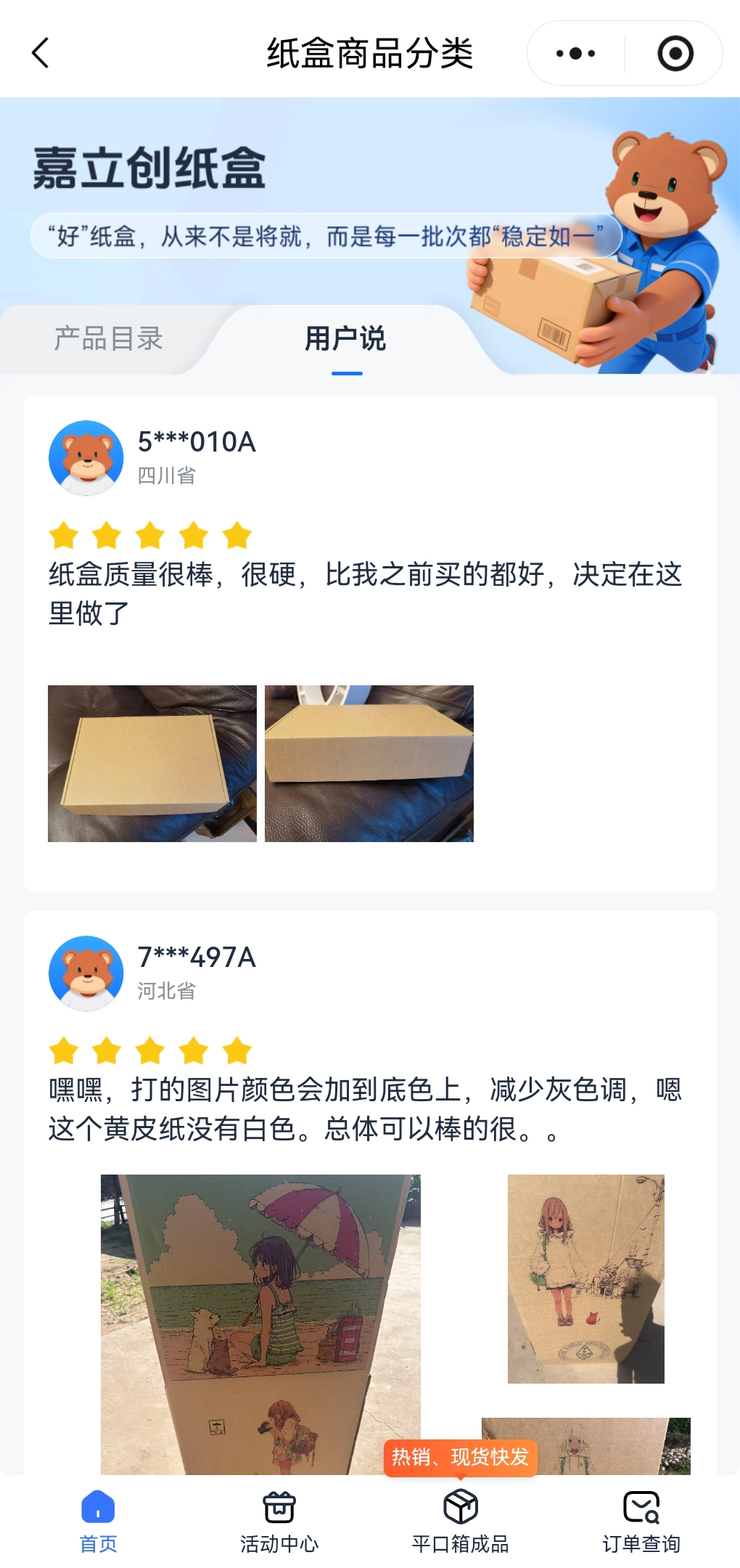Screen dimensions: 740x1568
Task: Switch to the 产品目录 tab
Action: (x=109, y=338)
